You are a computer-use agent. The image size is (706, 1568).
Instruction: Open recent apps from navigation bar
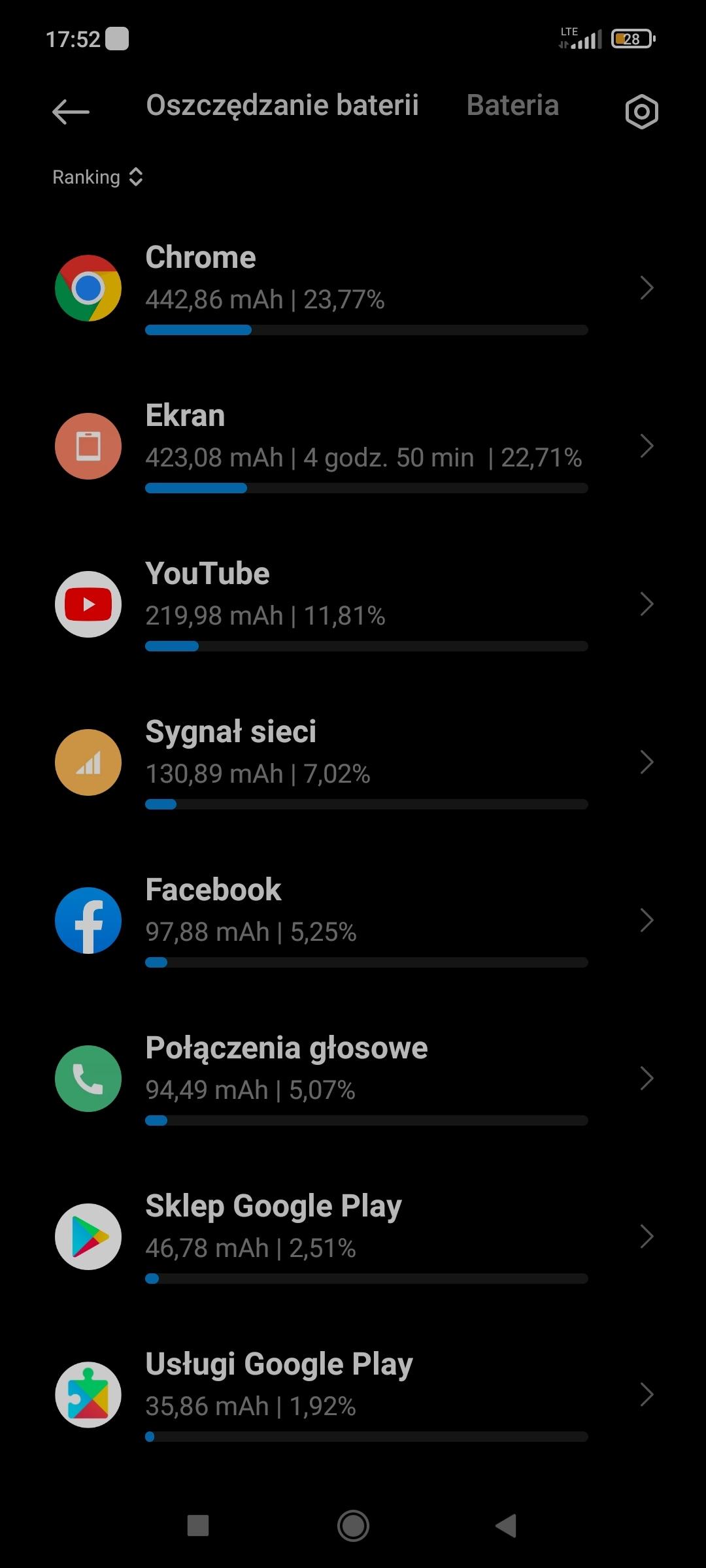click(198, 1526)
